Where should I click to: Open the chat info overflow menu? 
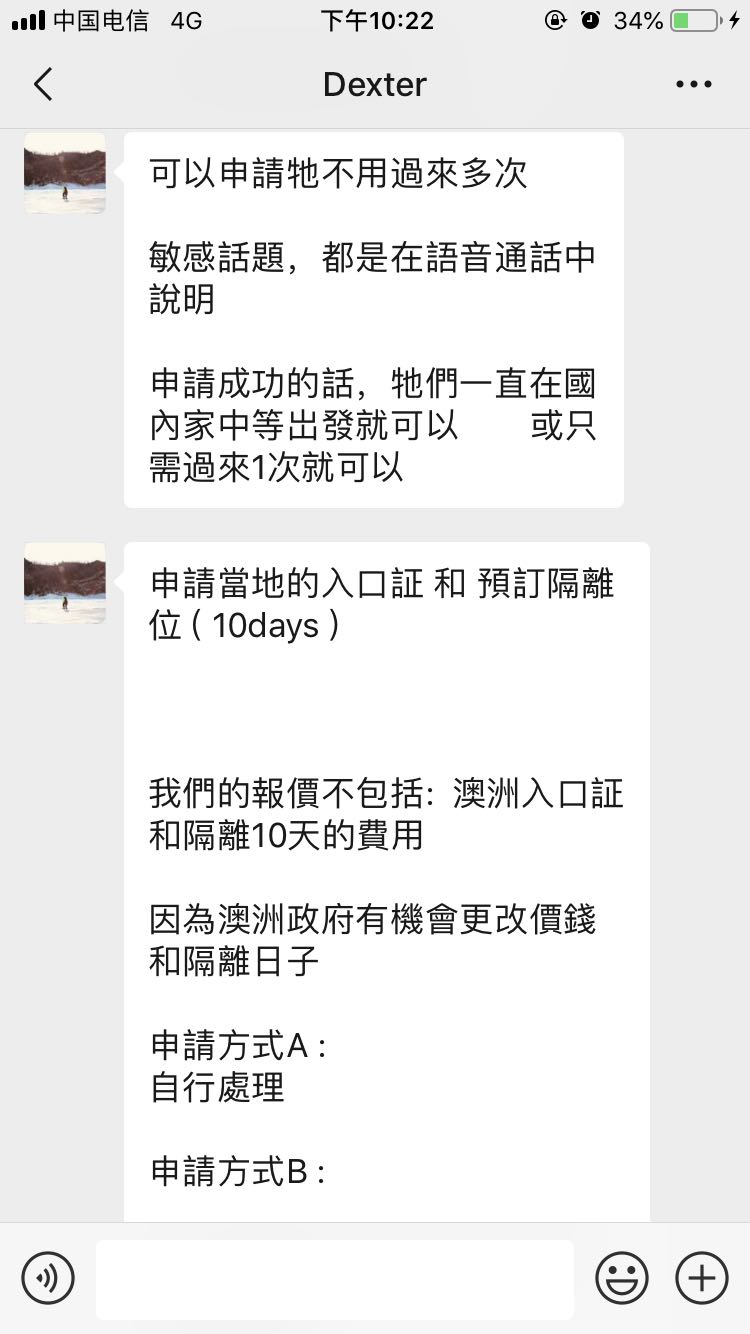[x=694, y=85]
